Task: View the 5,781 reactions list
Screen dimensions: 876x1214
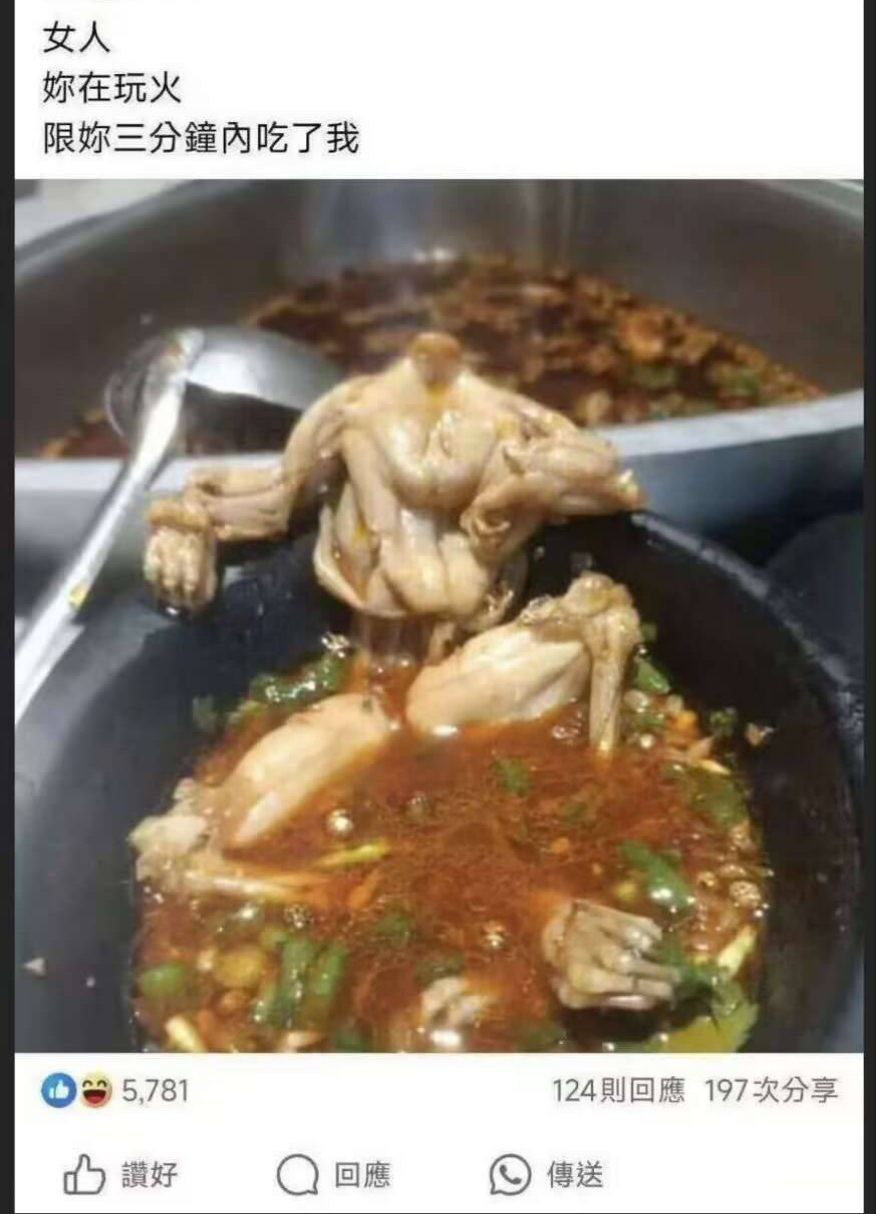Action: click(x=114, y=1090)
